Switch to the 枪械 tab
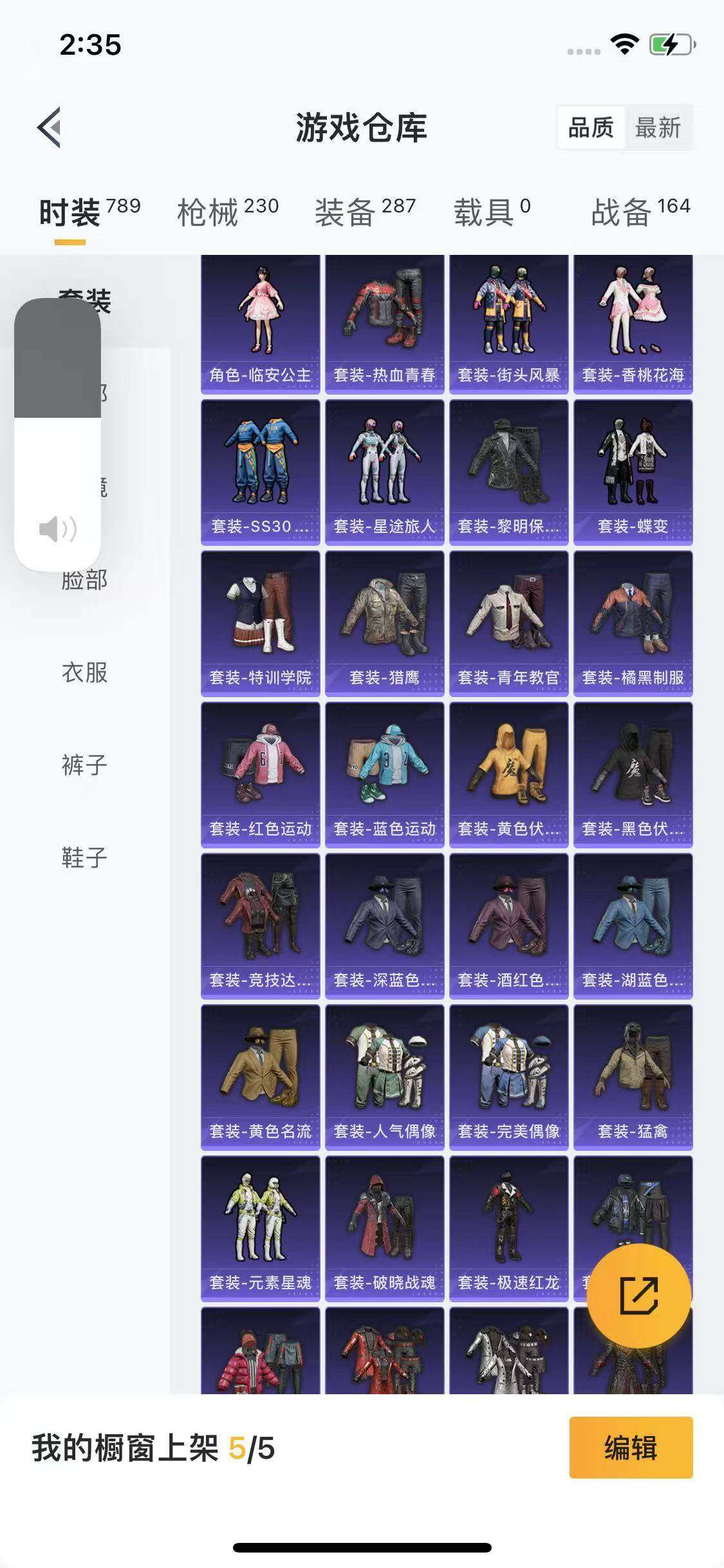Screen dimensions: 724x1568 tap(228, 212)
